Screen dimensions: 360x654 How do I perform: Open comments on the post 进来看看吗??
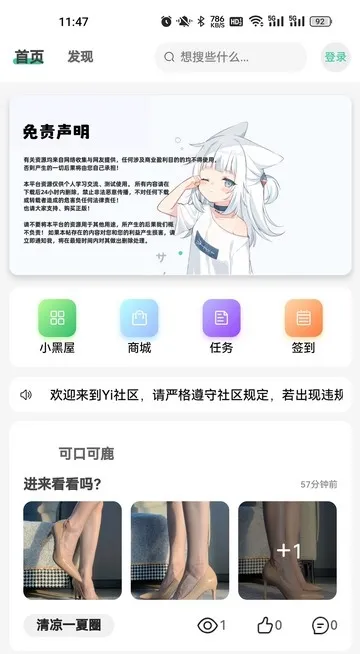coord(325,625)
